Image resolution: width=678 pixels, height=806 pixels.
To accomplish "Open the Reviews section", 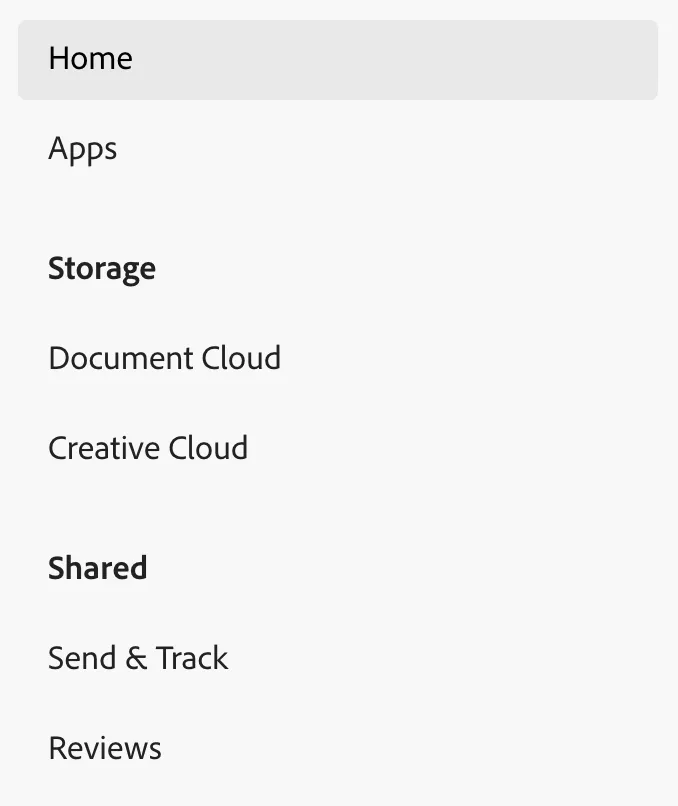I will 105,748.
